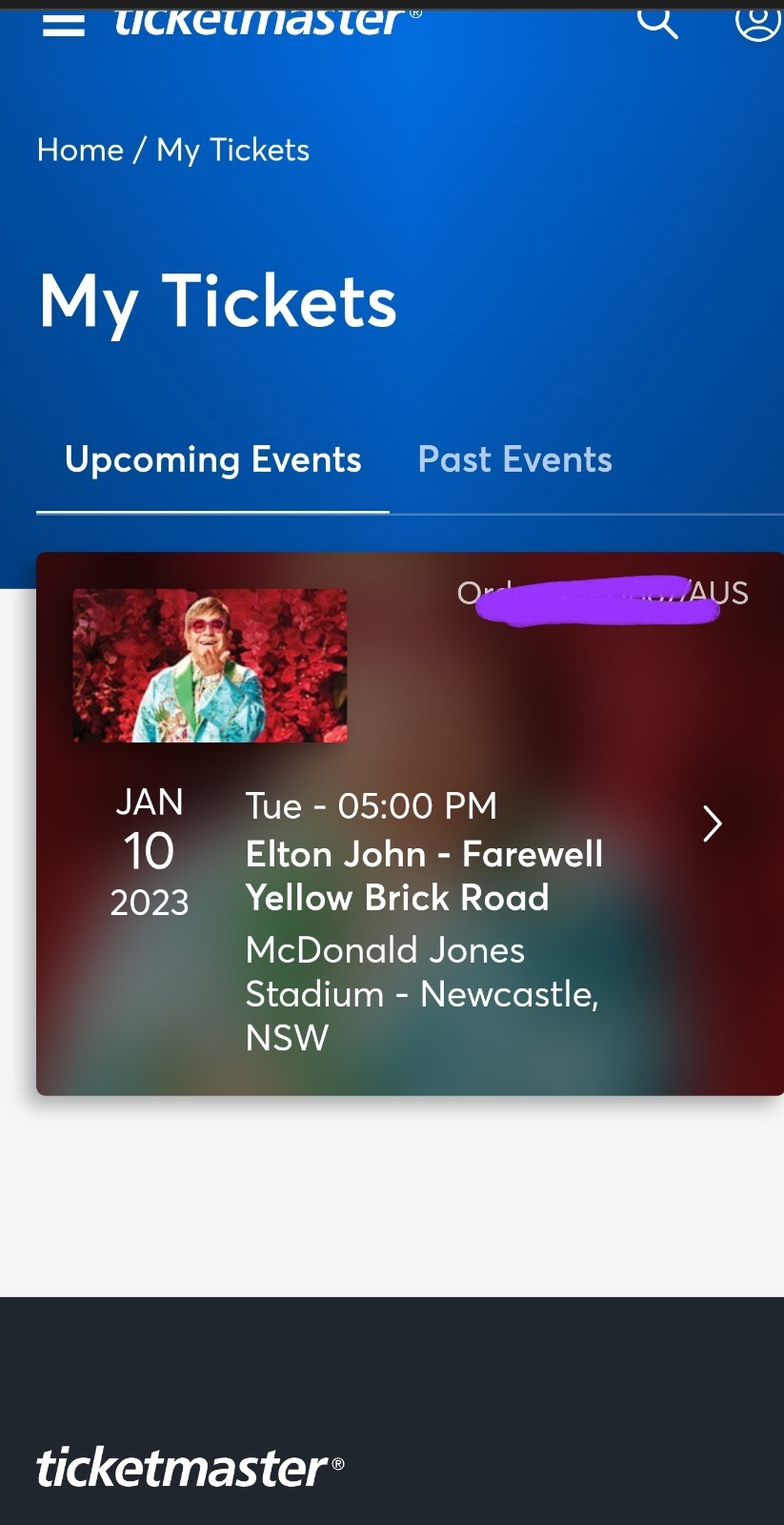Select the Upcoming Events tab

pos(212,459)
